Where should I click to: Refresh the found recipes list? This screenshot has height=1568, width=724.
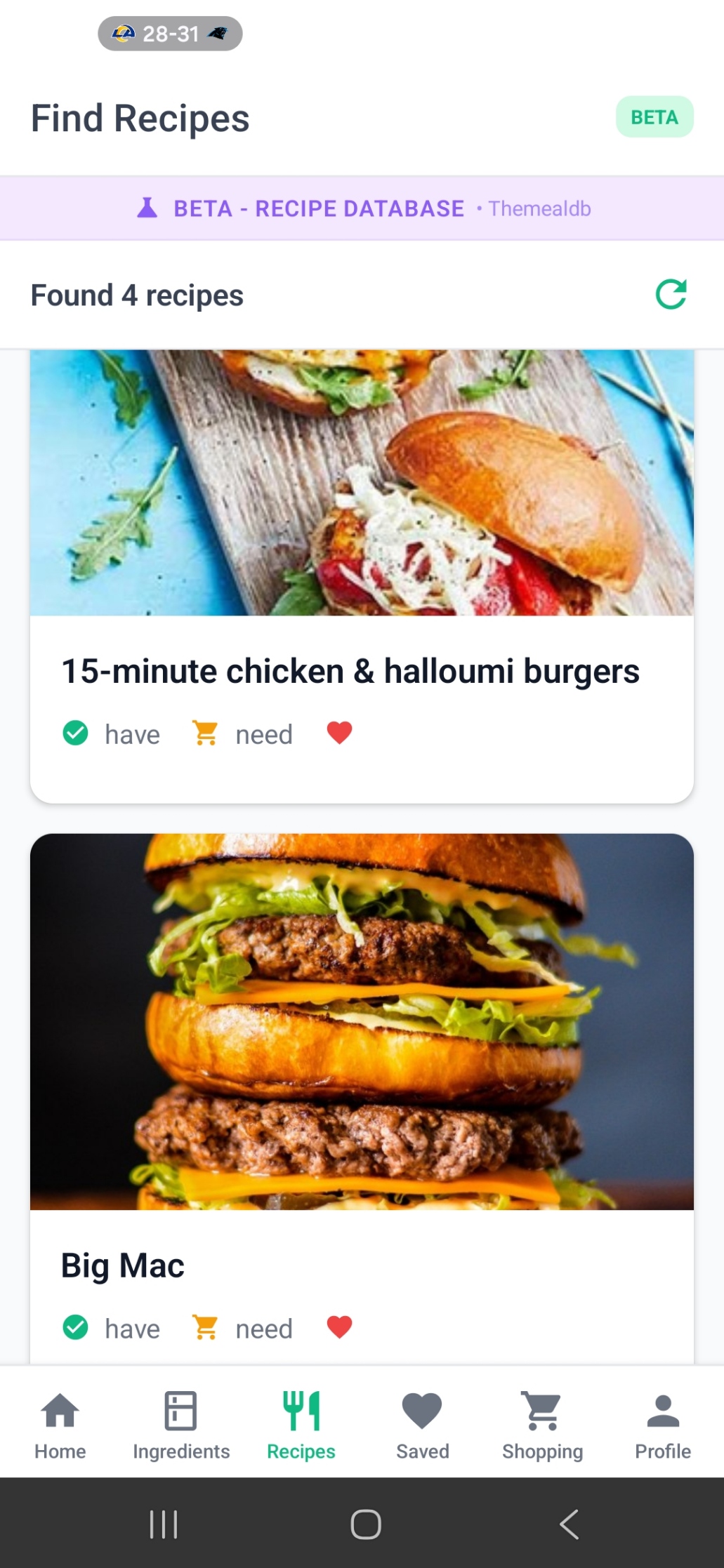tap(671, 295)
